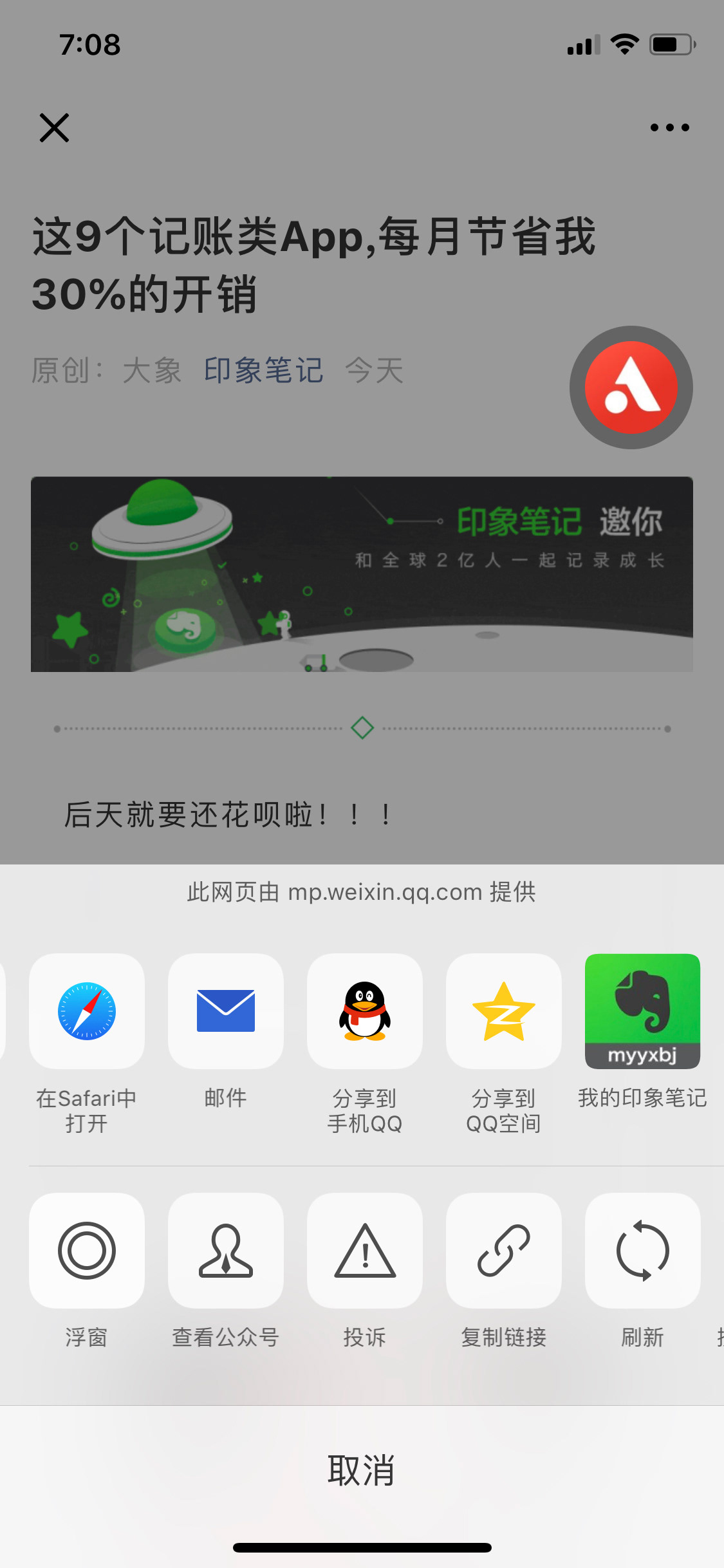Report the article with 投诉

point(365,1251)
